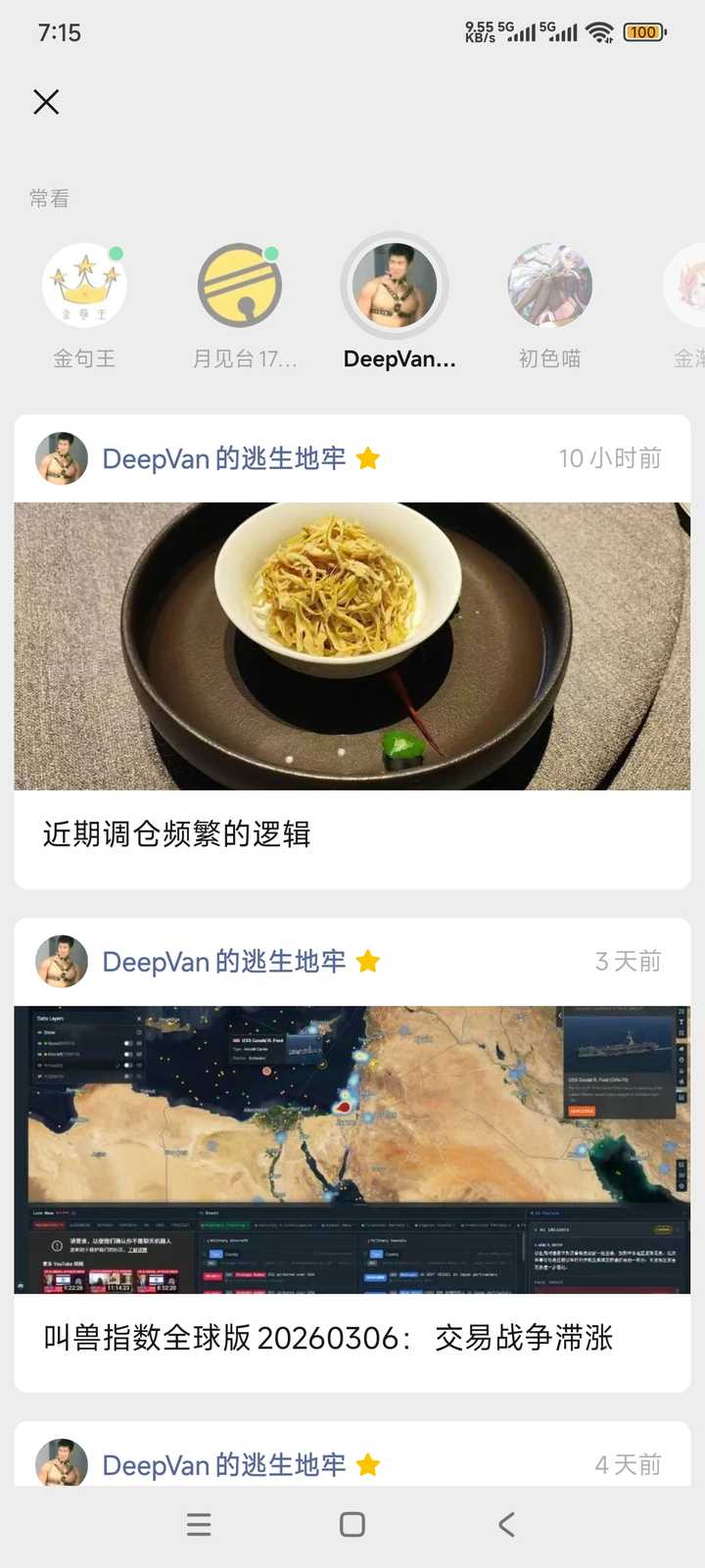
Task: Select the 金句王 account avatar
Action: tap(84, 286)
